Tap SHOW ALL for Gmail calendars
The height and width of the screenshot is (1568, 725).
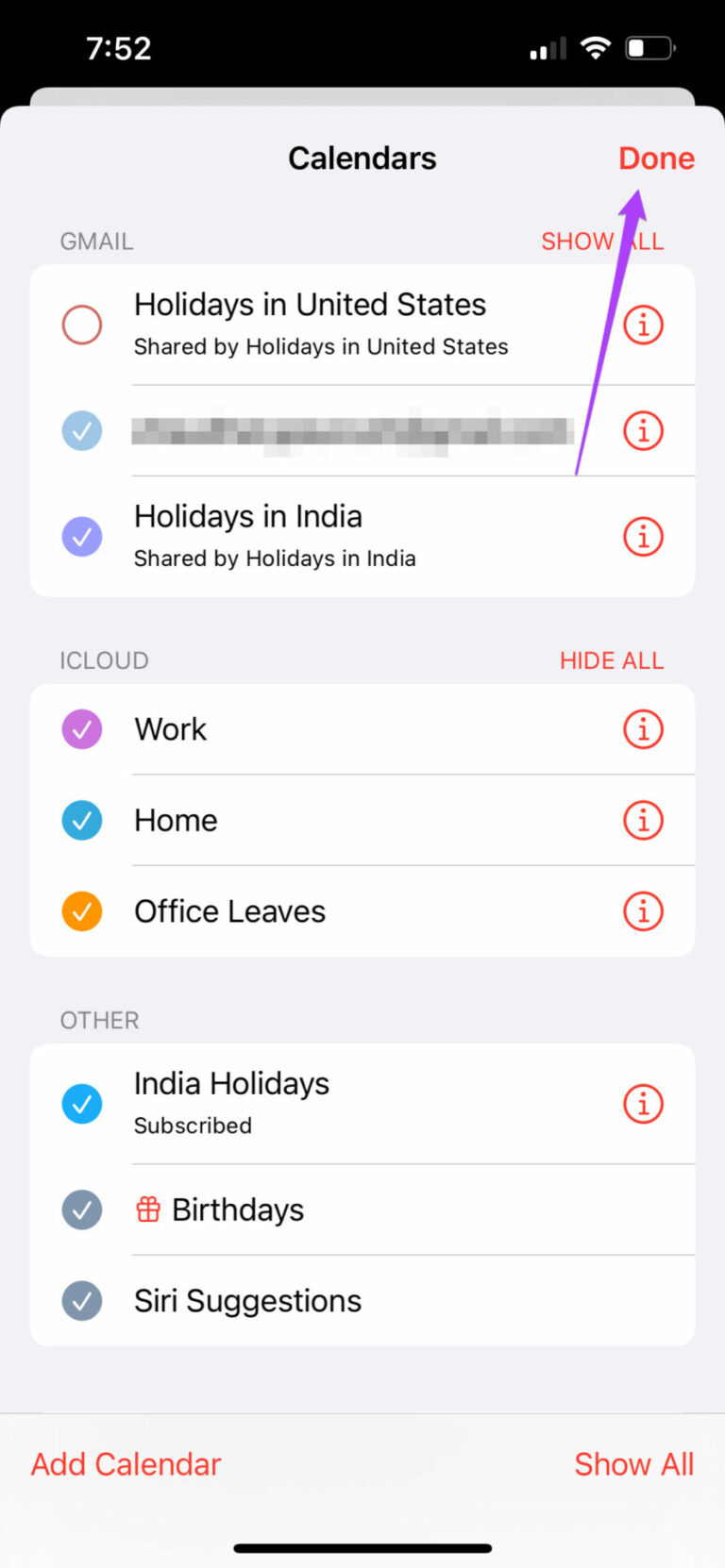coord(602,241)
